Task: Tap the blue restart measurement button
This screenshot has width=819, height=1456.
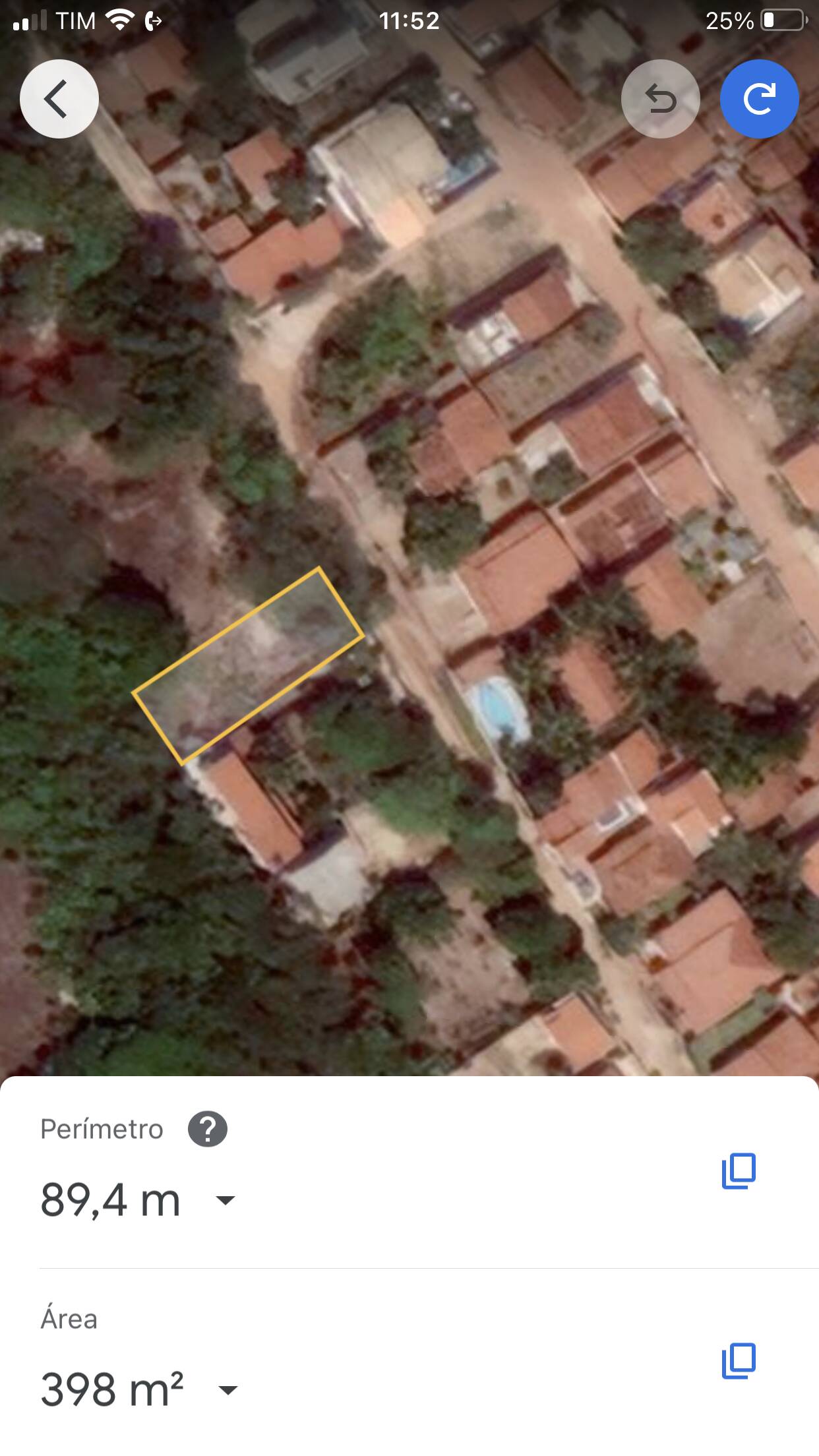Action: [760, 99]
